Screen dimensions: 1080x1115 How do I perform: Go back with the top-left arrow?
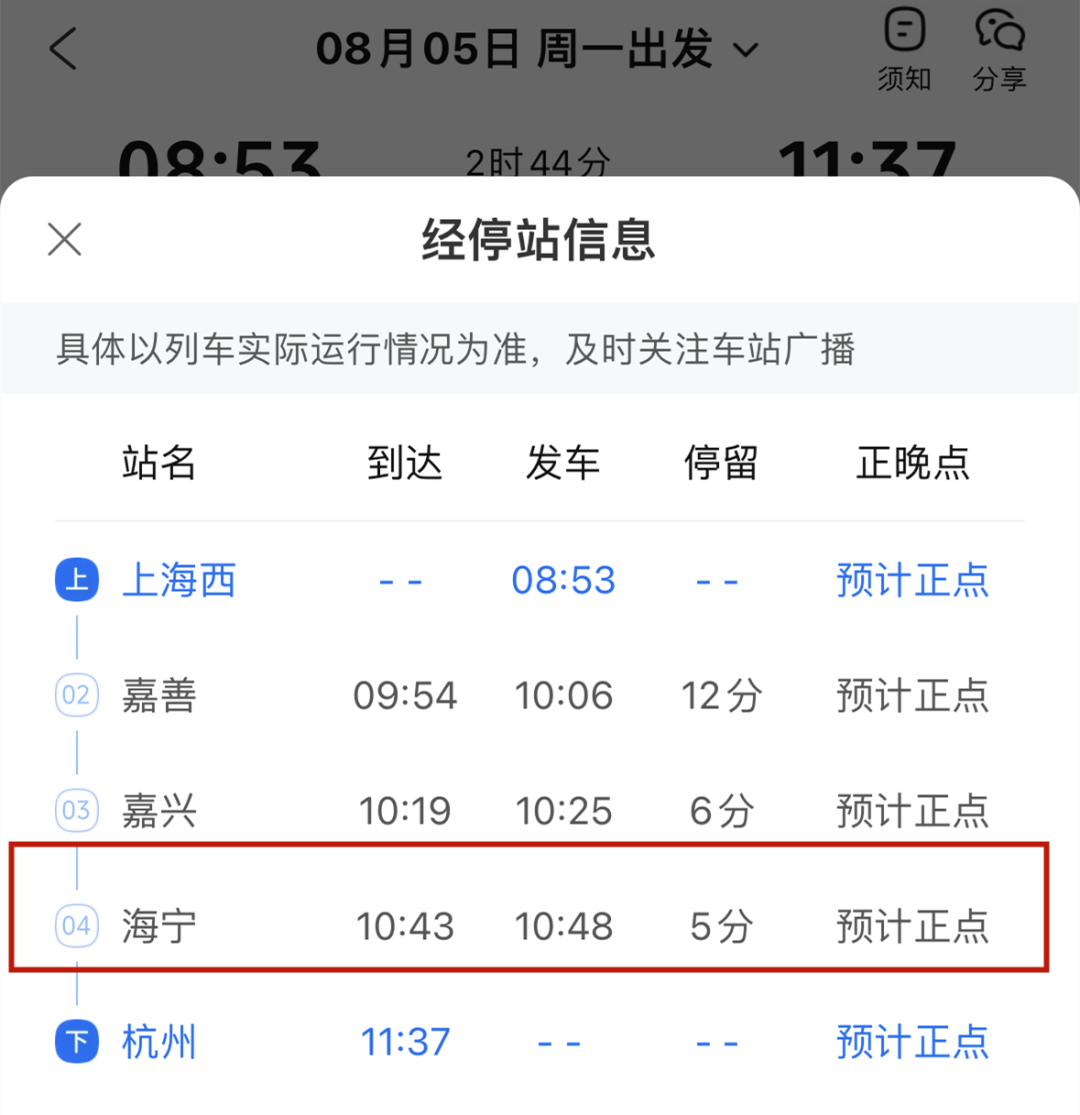pos(63,49)
